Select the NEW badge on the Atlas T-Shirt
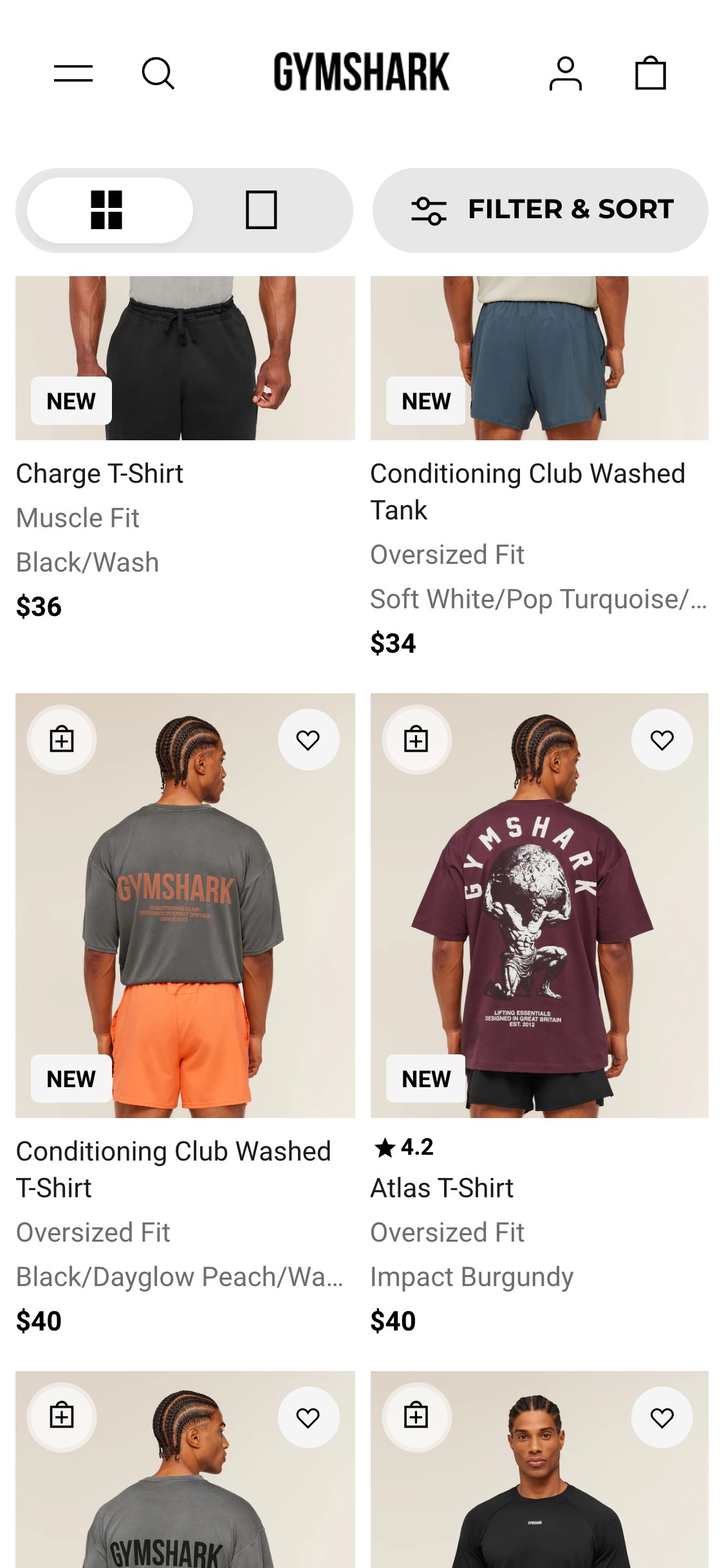 [x=425, y=1078]
